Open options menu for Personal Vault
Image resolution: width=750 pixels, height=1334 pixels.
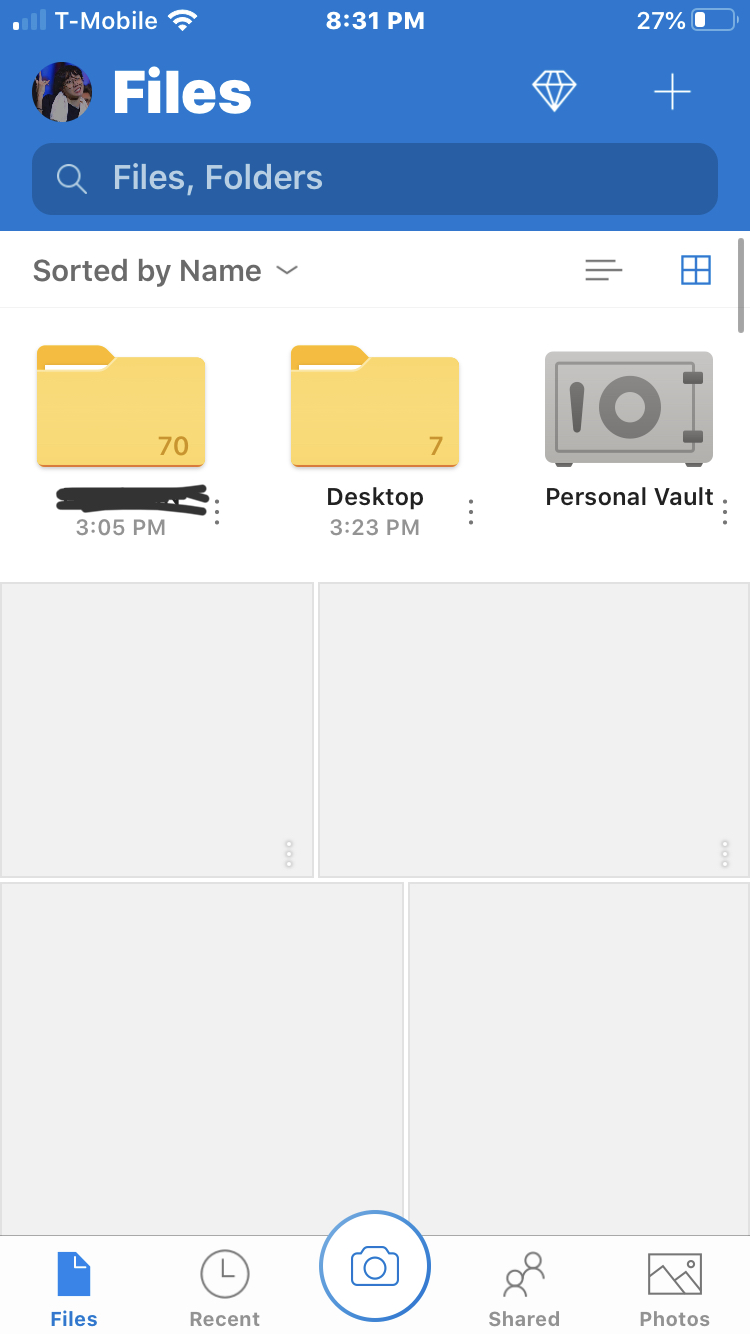click(725, 510)
